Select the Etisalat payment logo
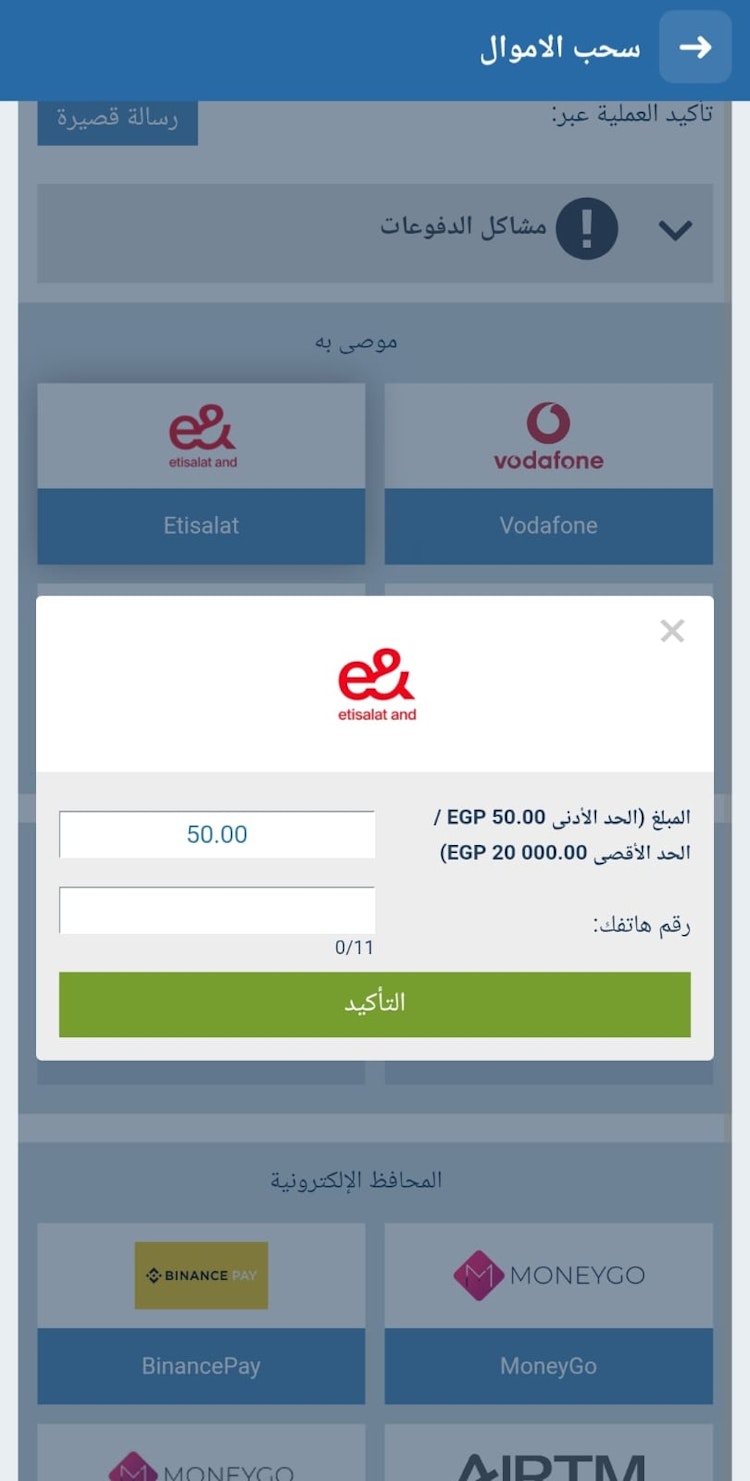750x1481 pixels. (200, 434)
